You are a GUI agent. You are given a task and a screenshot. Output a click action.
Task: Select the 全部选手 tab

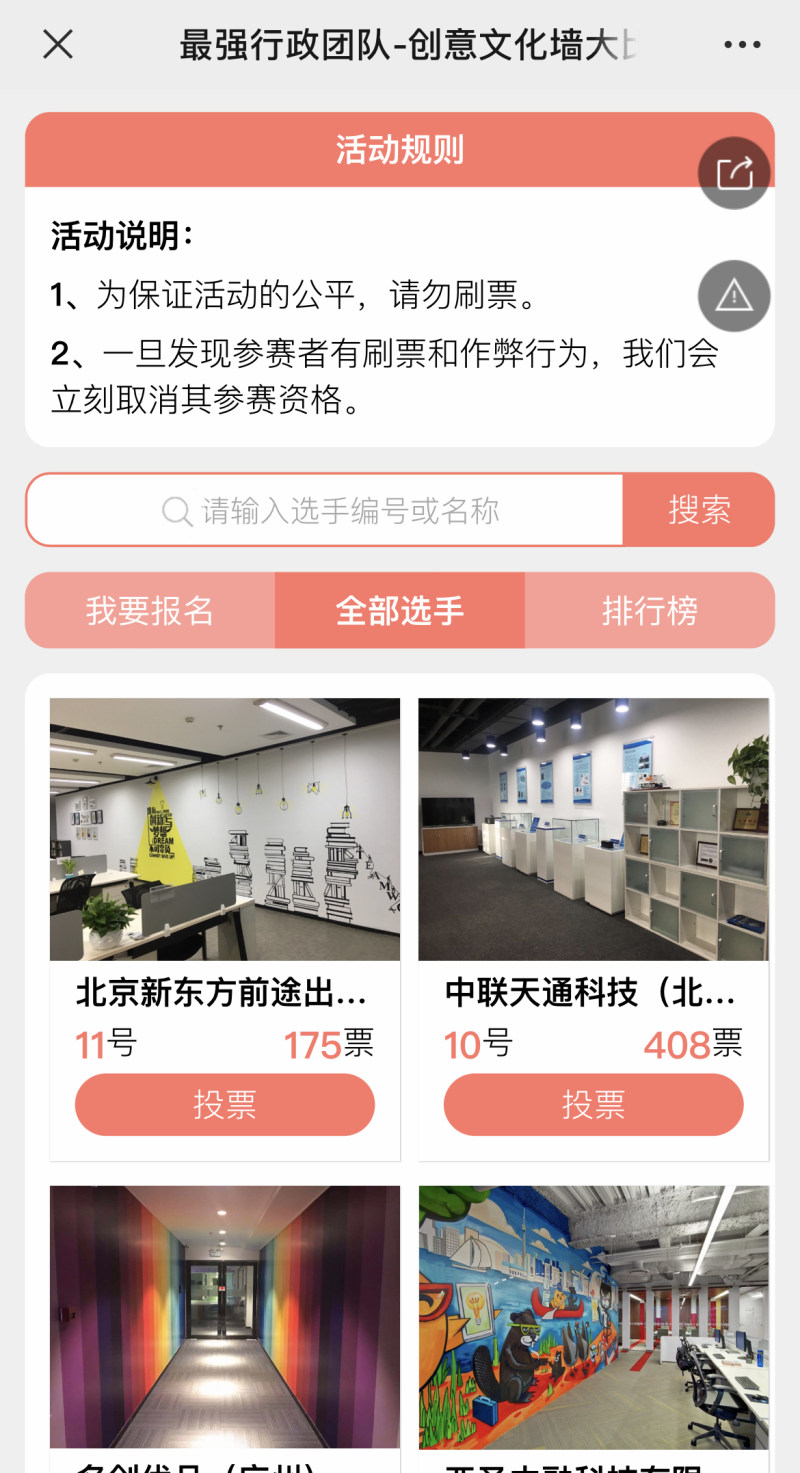400,610
